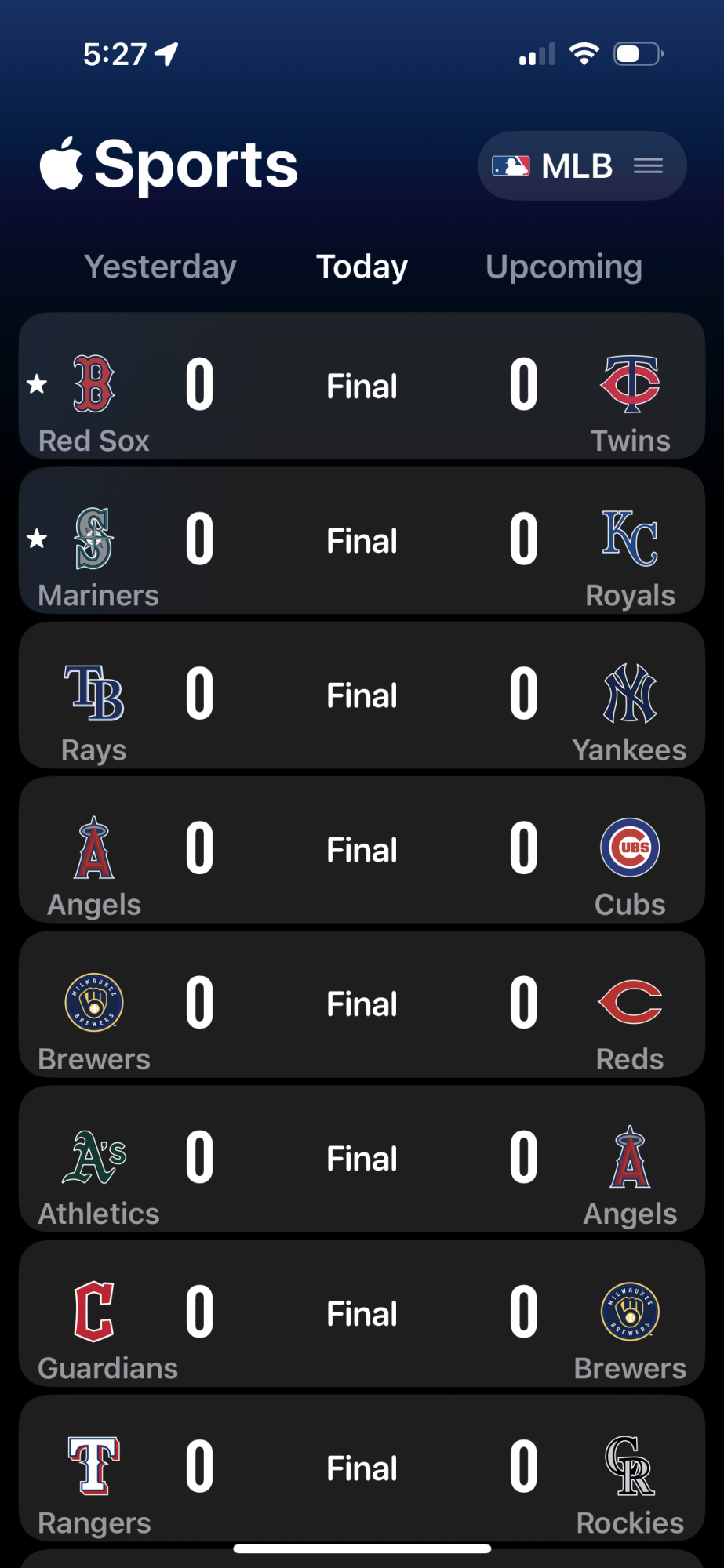Open the Rangers vs Rockies game
The height and width of the screenshot is (1568, 724).
click(362, 1468)
